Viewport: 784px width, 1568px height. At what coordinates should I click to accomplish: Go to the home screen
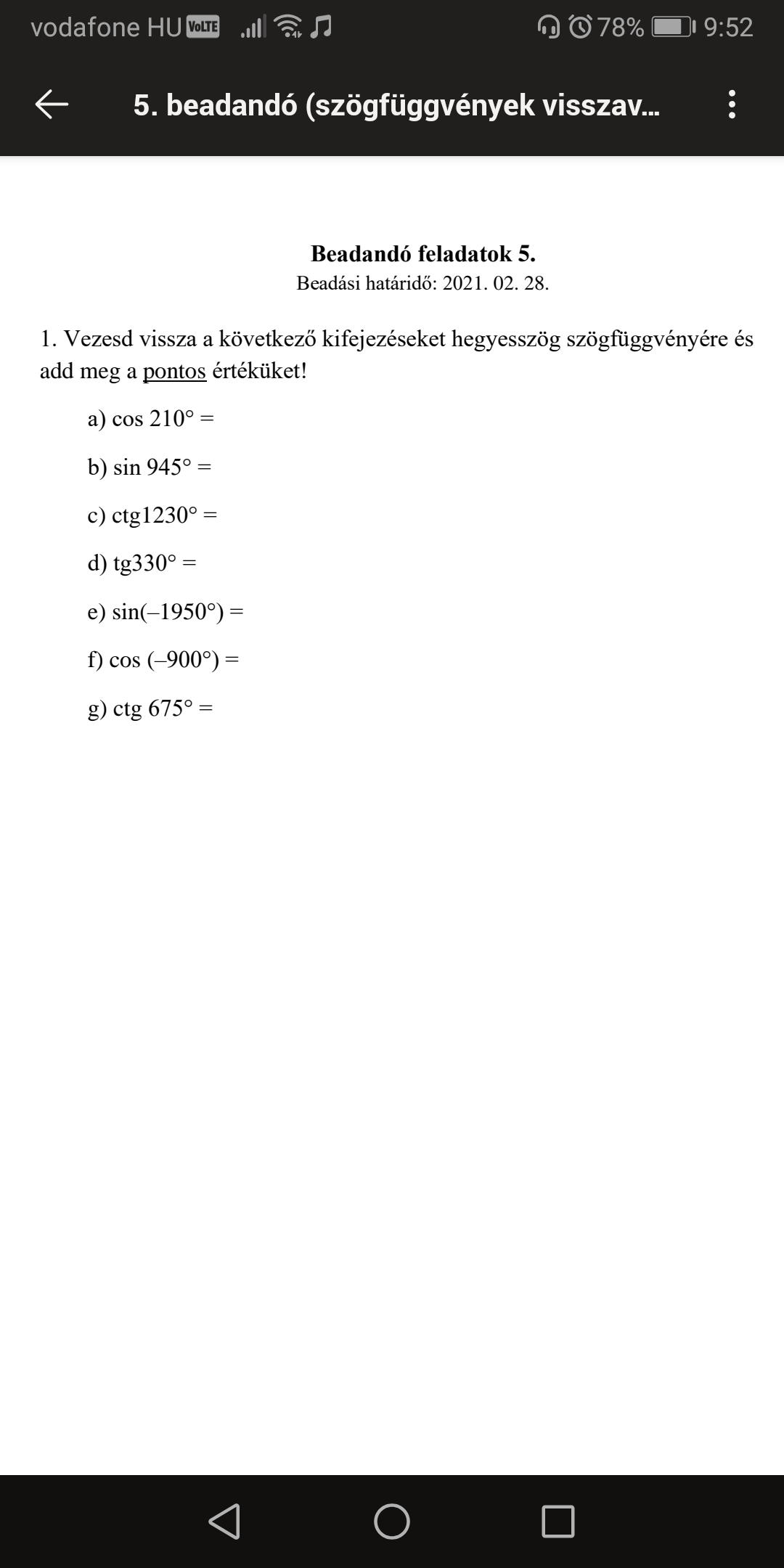click(392, 1520)
